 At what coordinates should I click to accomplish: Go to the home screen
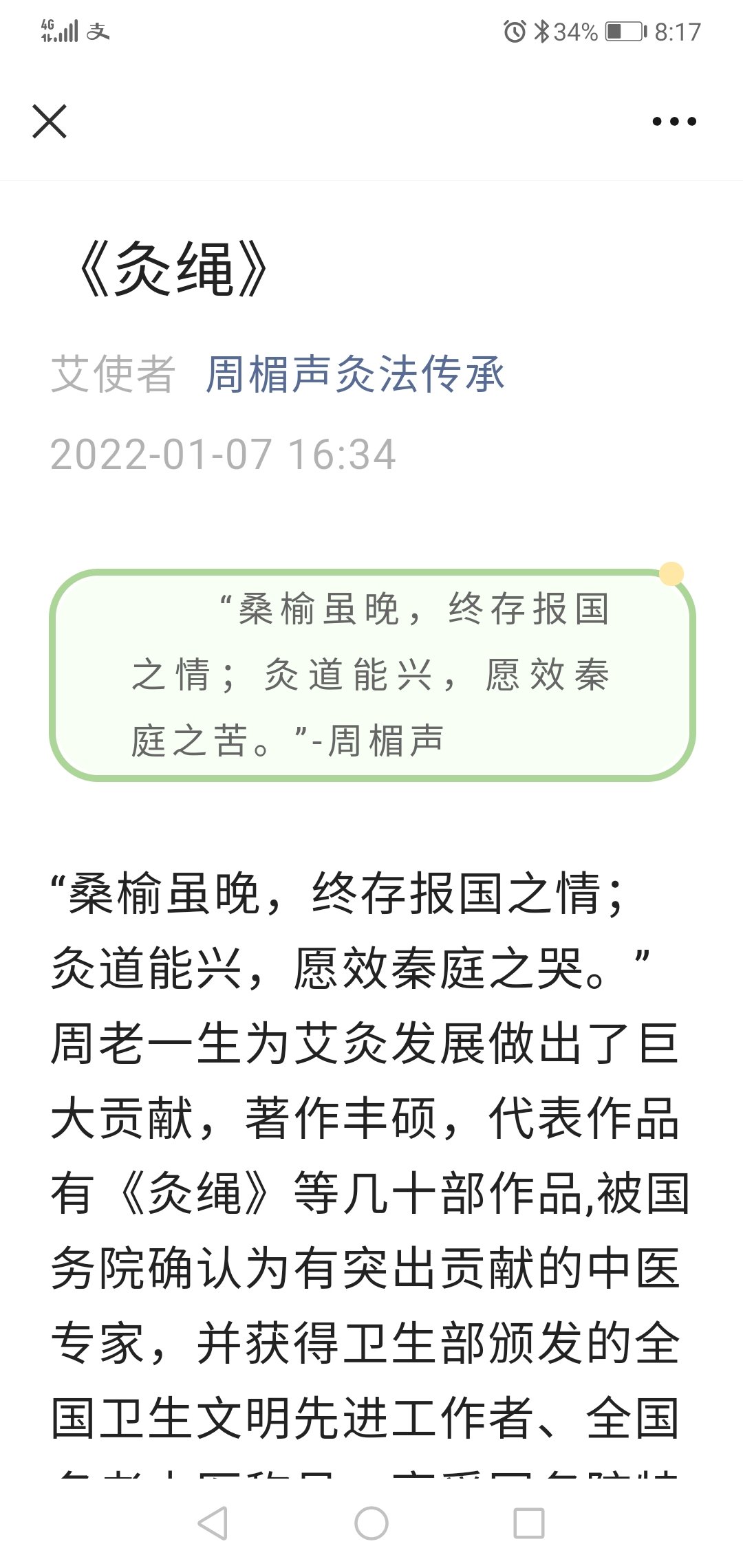point(371,1523)
